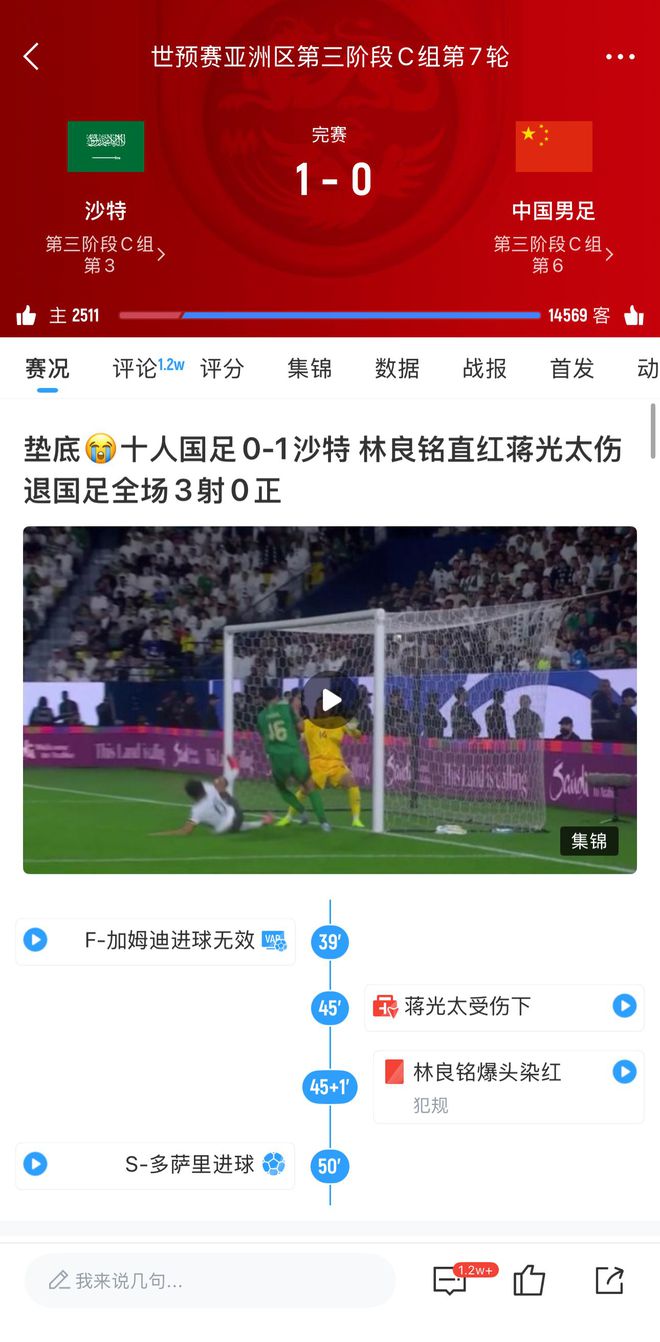Play the match highlight video
The image size is (660, 1342).
(x=330, y=700)
